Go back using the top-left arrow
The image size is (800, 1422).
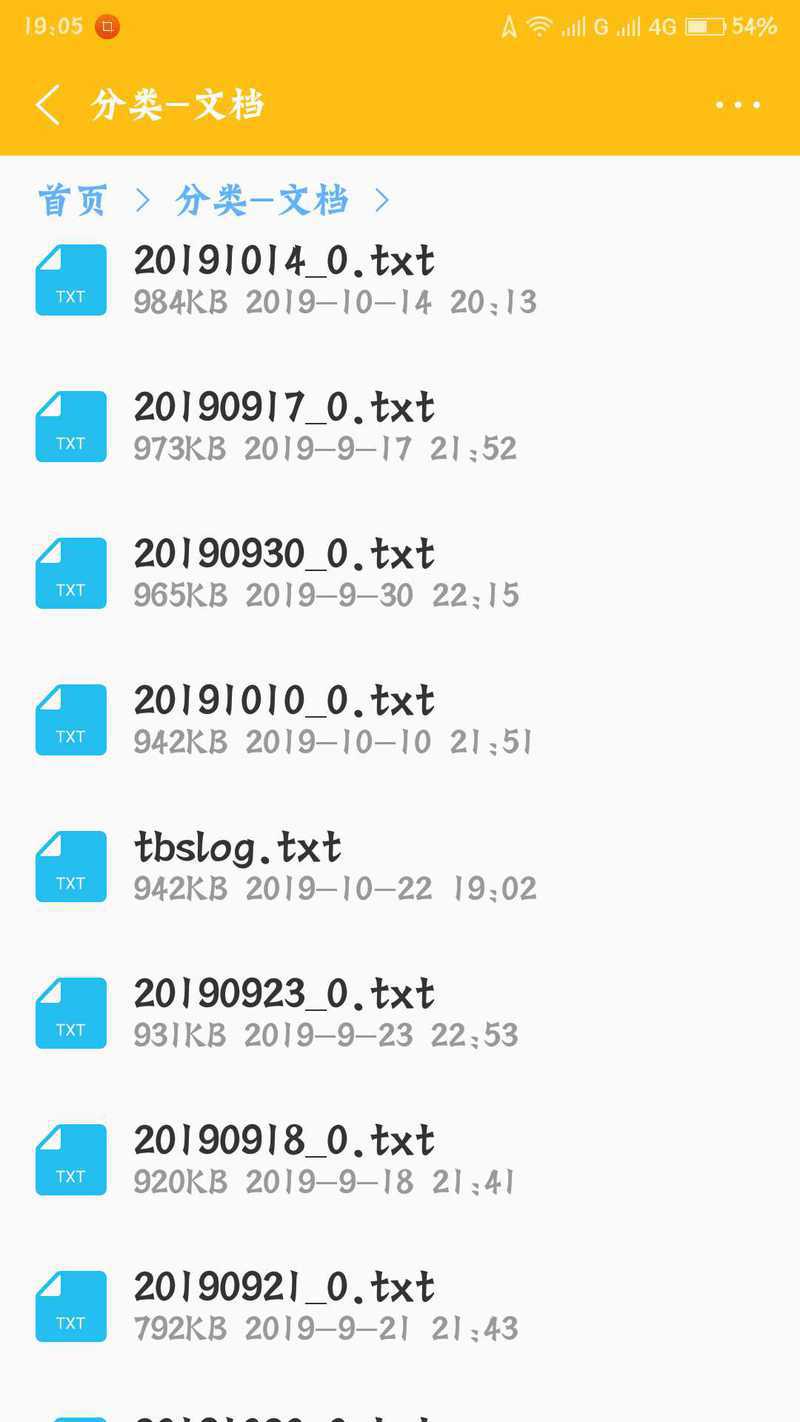click(x=48, y=105)
